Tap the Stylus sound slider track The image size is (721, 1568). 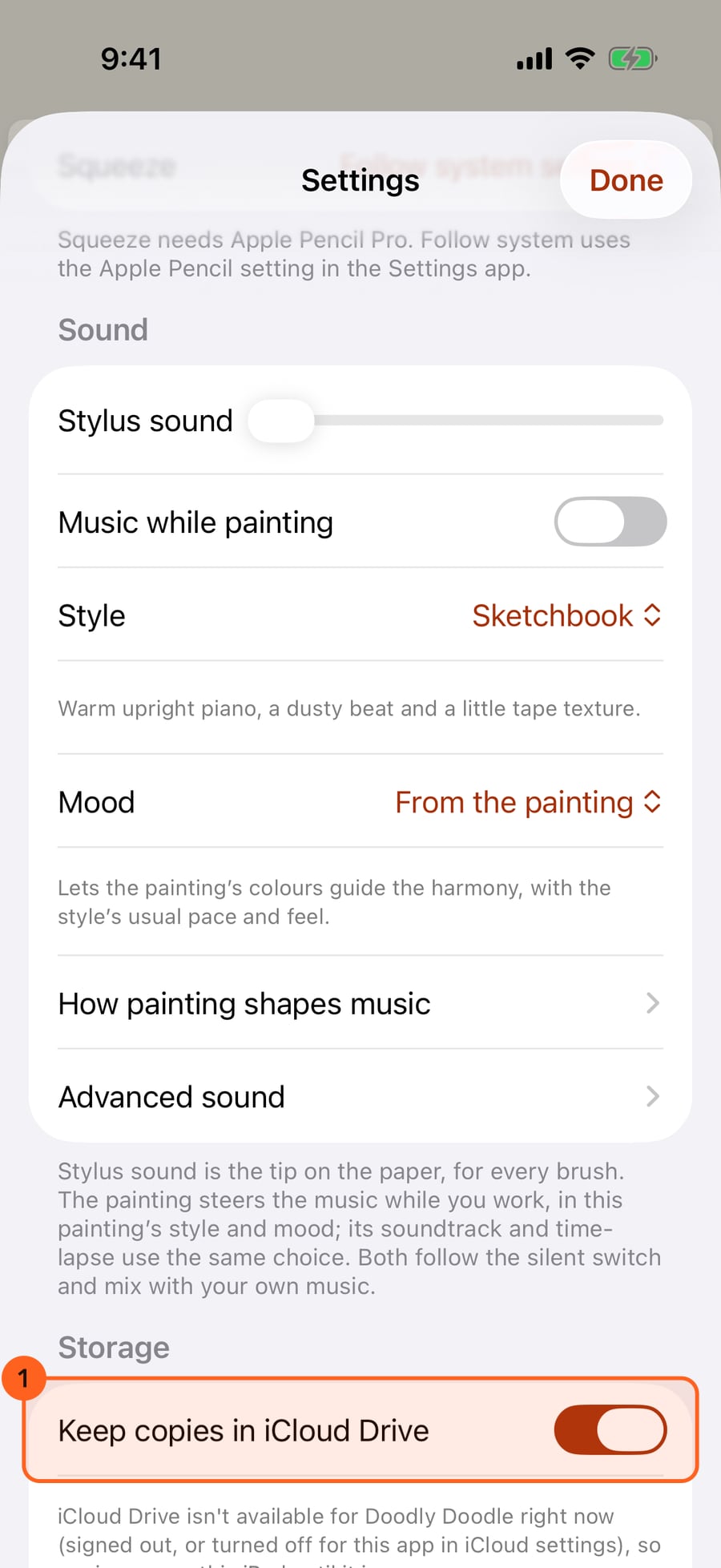tap(456, 421)
